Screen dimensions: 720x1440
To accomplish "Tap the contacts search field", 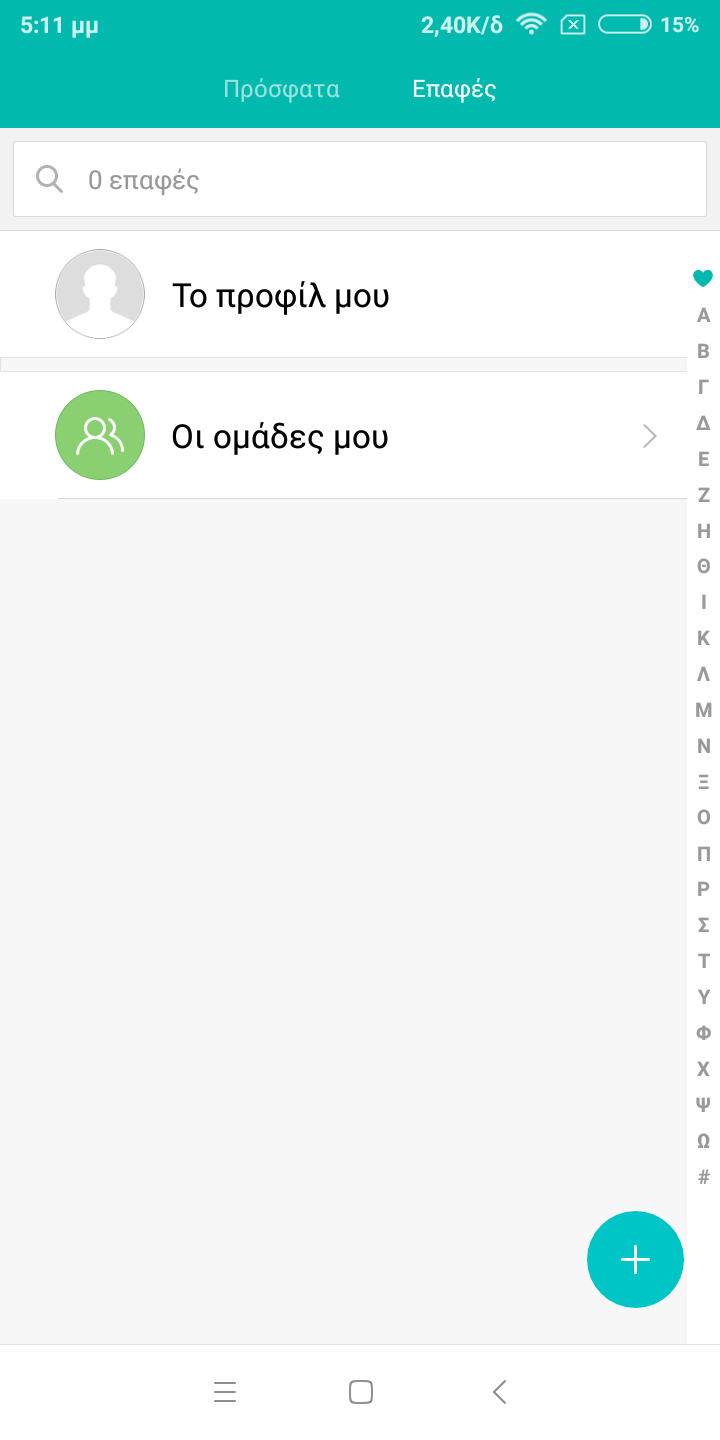I will coord(360,179).
